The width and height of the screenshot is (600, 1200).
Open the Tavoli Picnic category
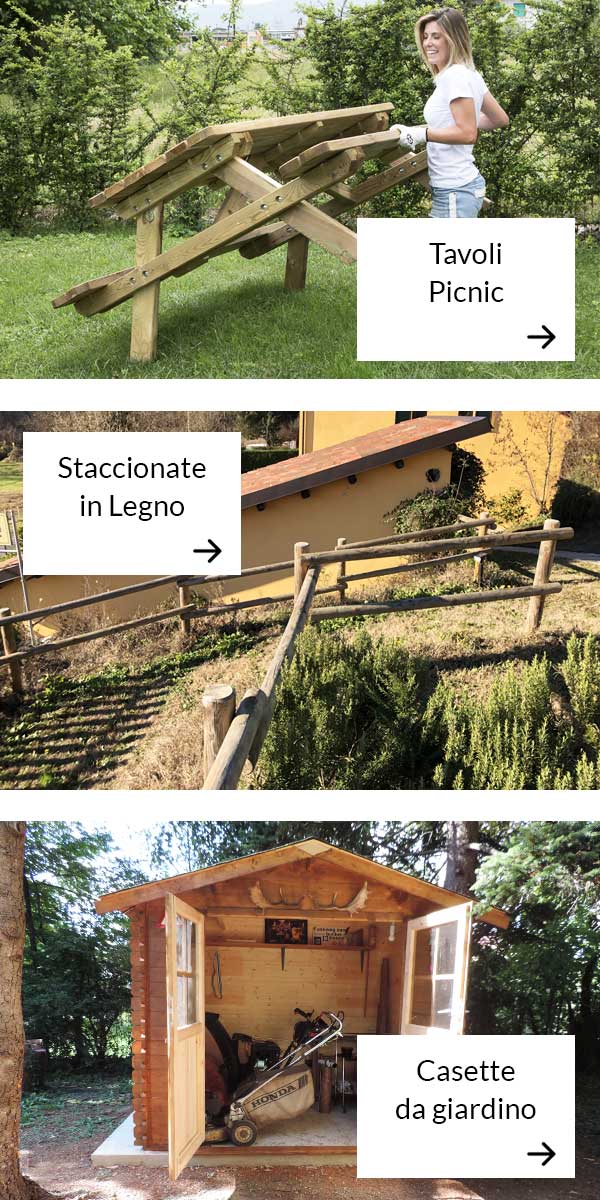point(466,289)
